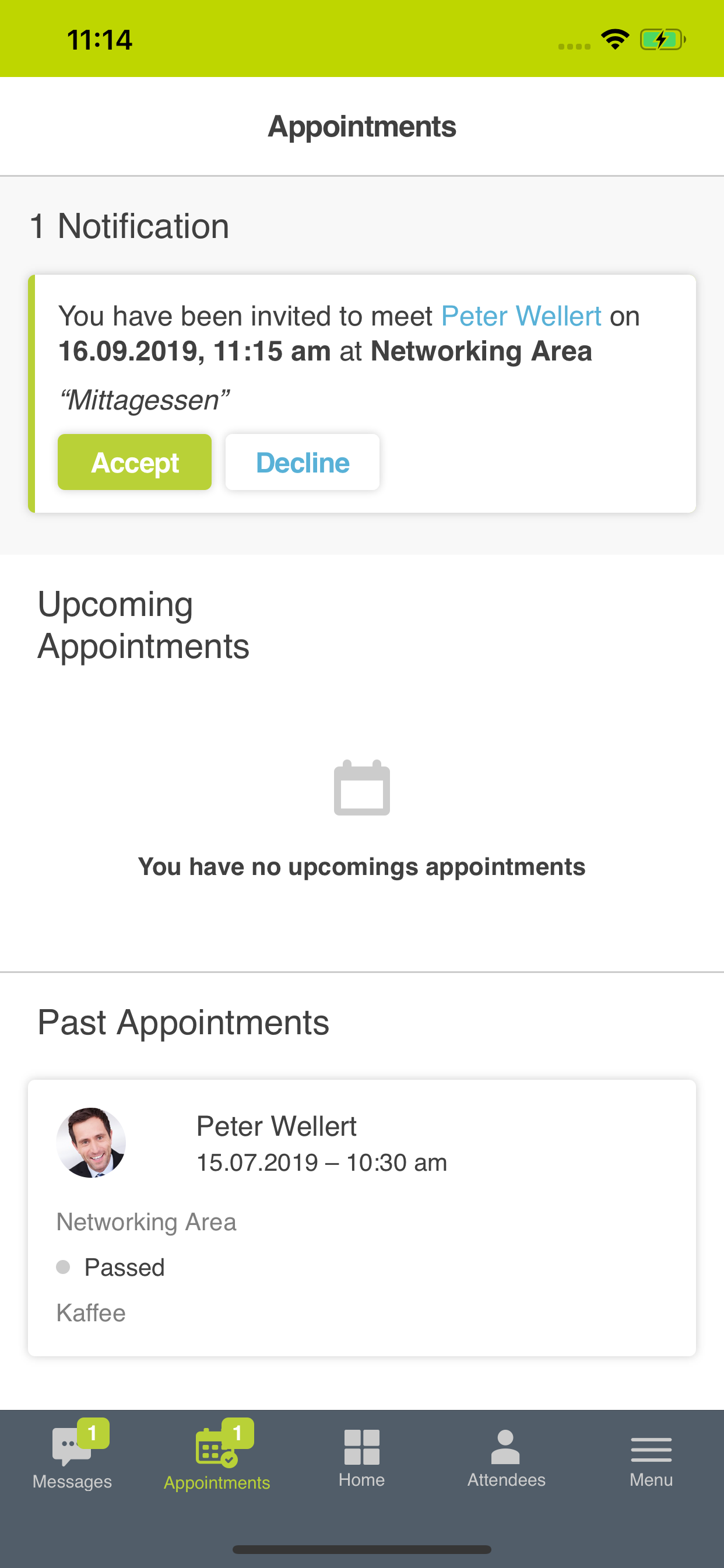The image size is (724, 1568).
Task: Switch to the Messages tab
Action: [x=72, y=1455]
